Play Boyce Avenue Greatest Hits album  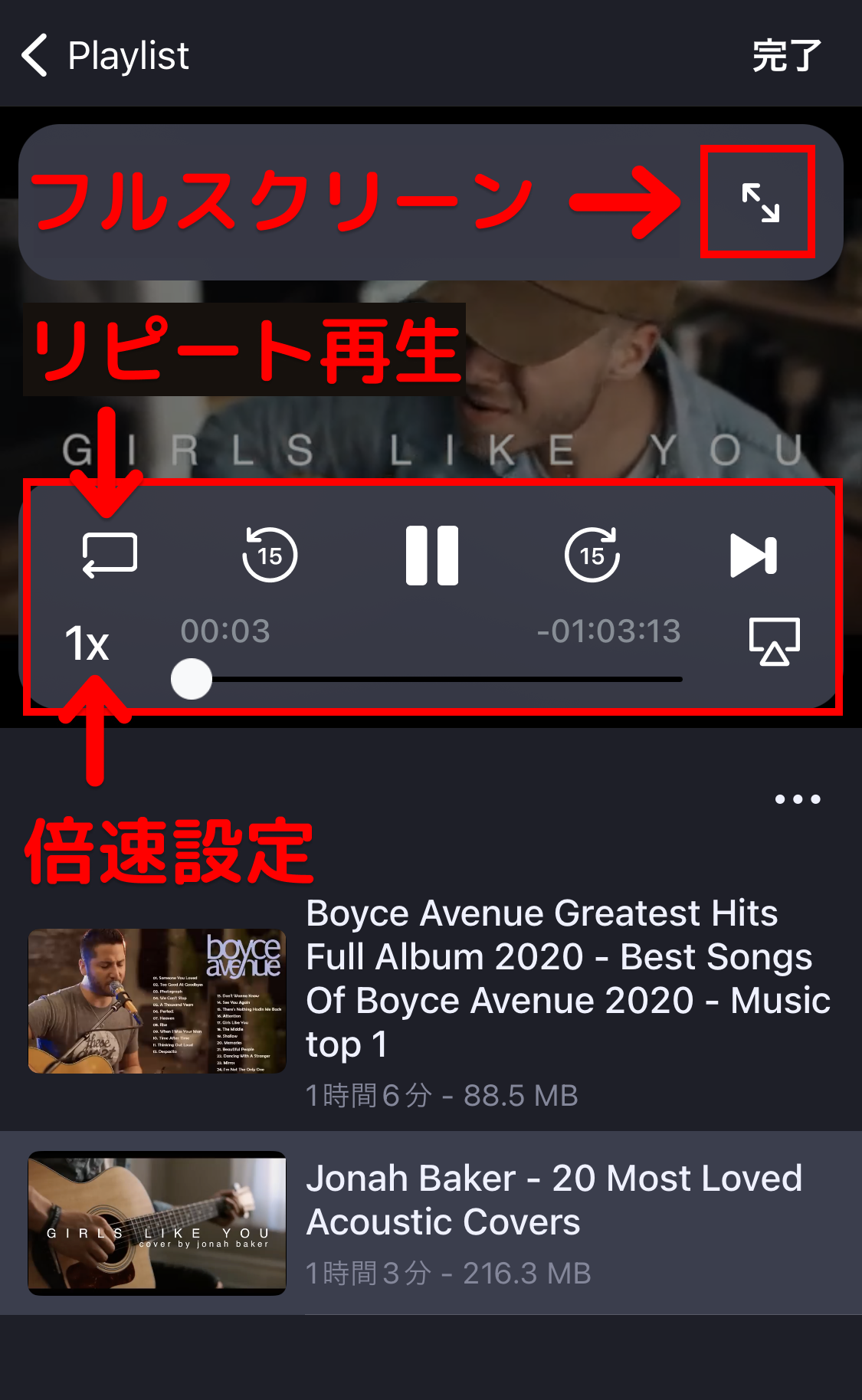[431, 1002]
